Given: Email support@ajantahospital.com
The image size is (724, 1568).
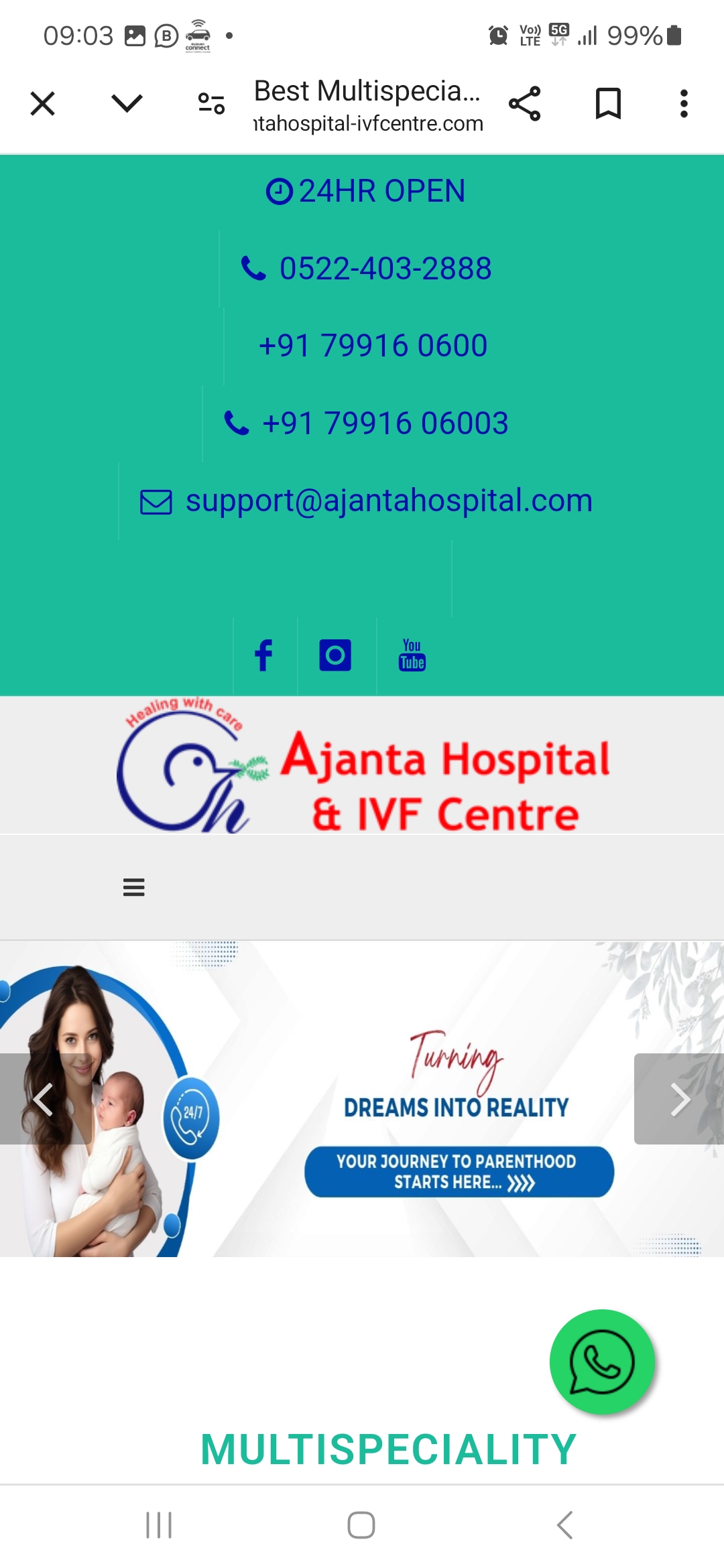Looking at the screenshot, I should [x=389, y=501].
